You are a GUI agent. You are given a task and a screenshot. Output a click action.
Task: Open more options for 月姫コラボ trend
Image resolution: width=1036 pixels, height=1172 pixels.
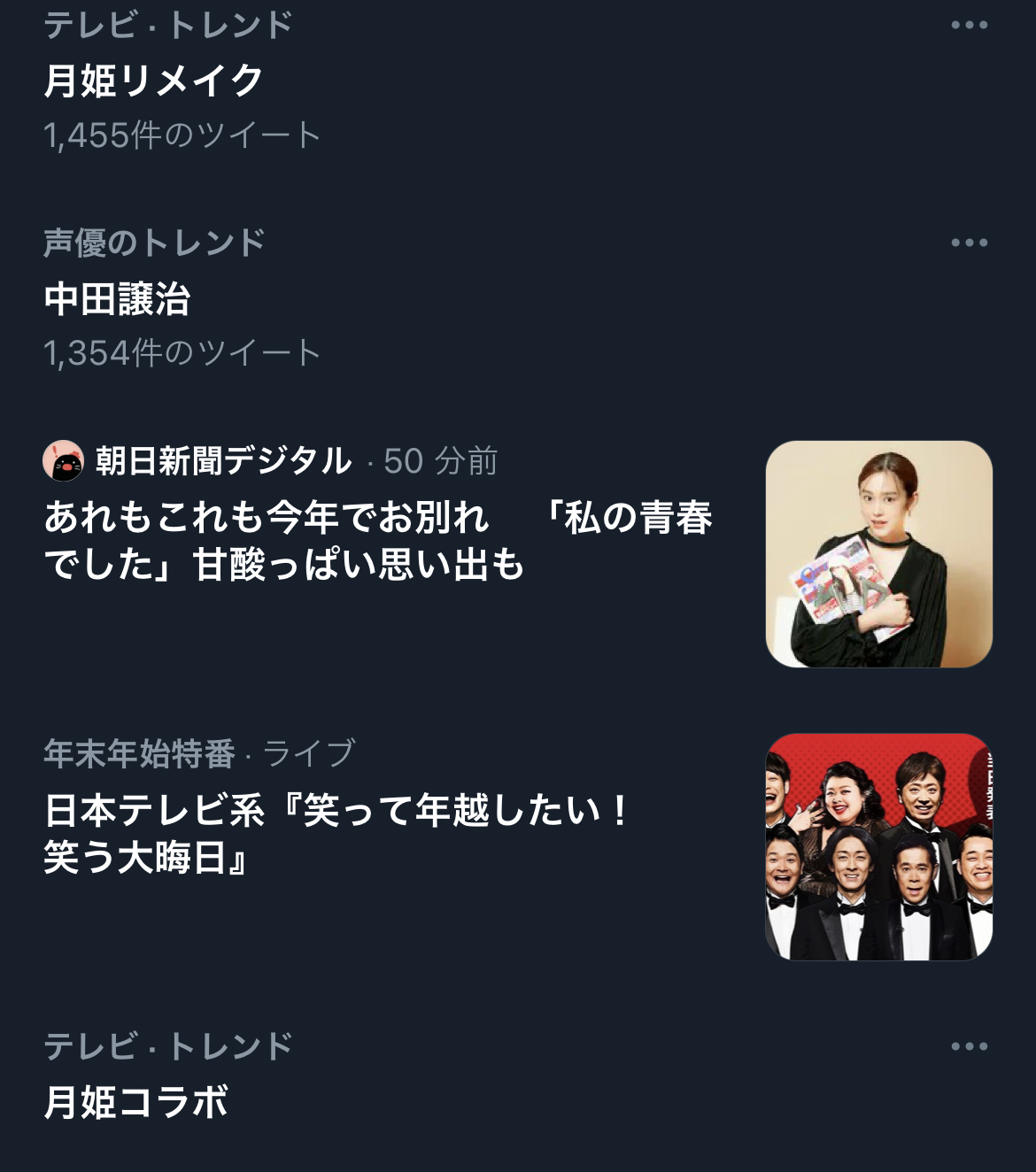pos(969,1047)
